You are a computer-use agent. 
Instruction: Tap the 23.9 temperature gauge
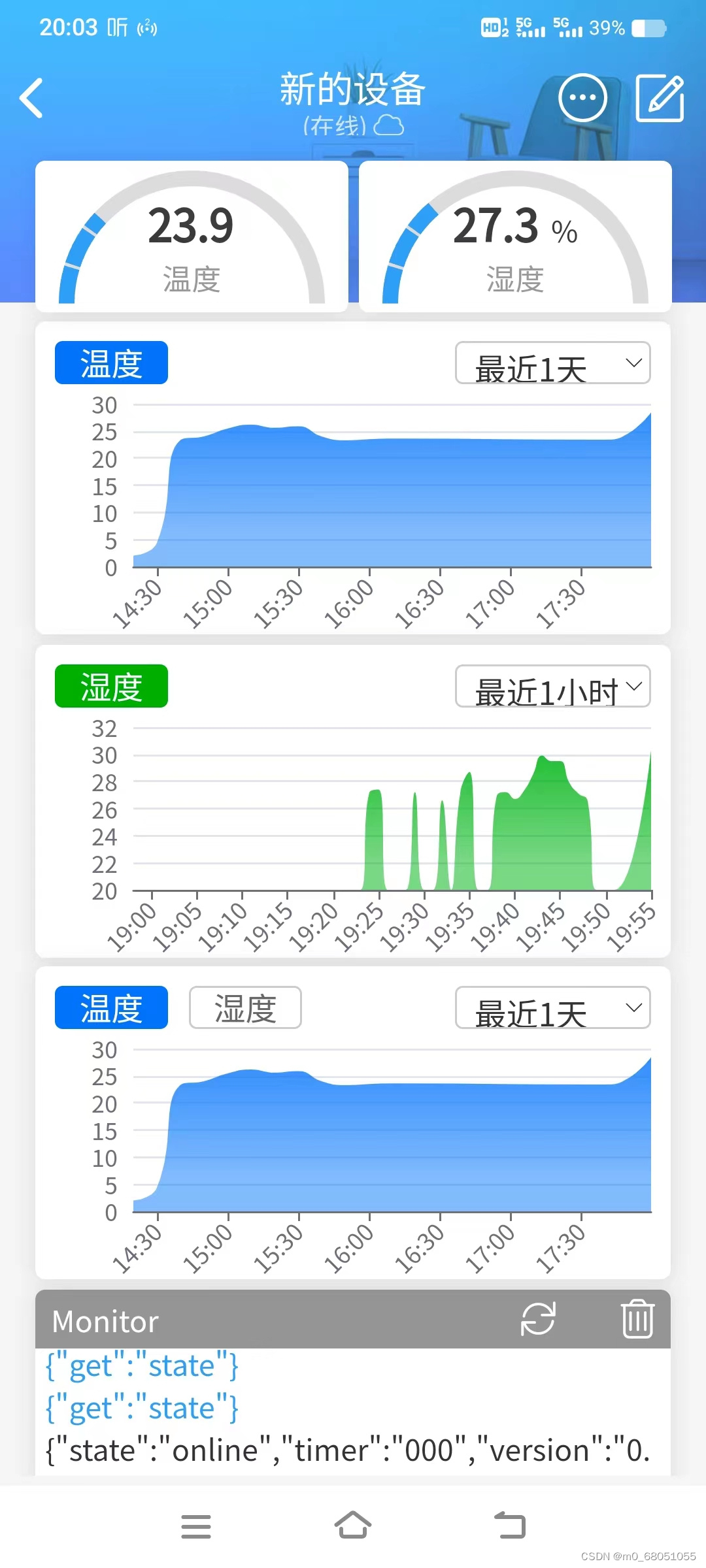[x=193, y=235]
